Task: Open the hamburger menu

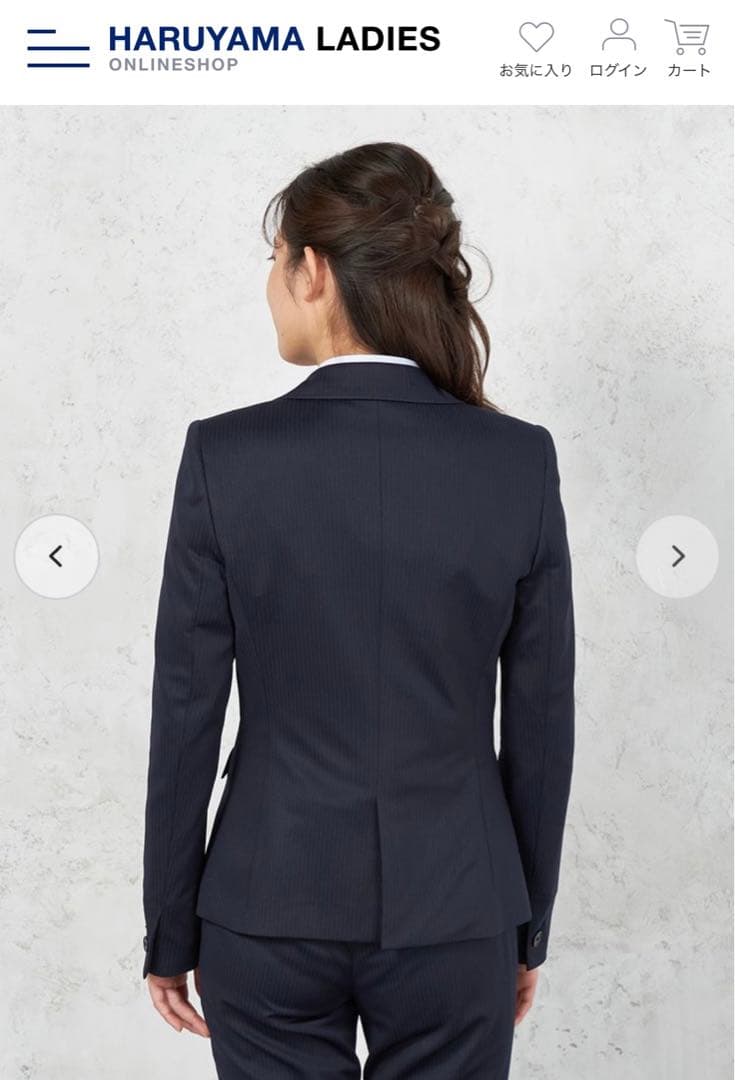Action: [58, 48]
